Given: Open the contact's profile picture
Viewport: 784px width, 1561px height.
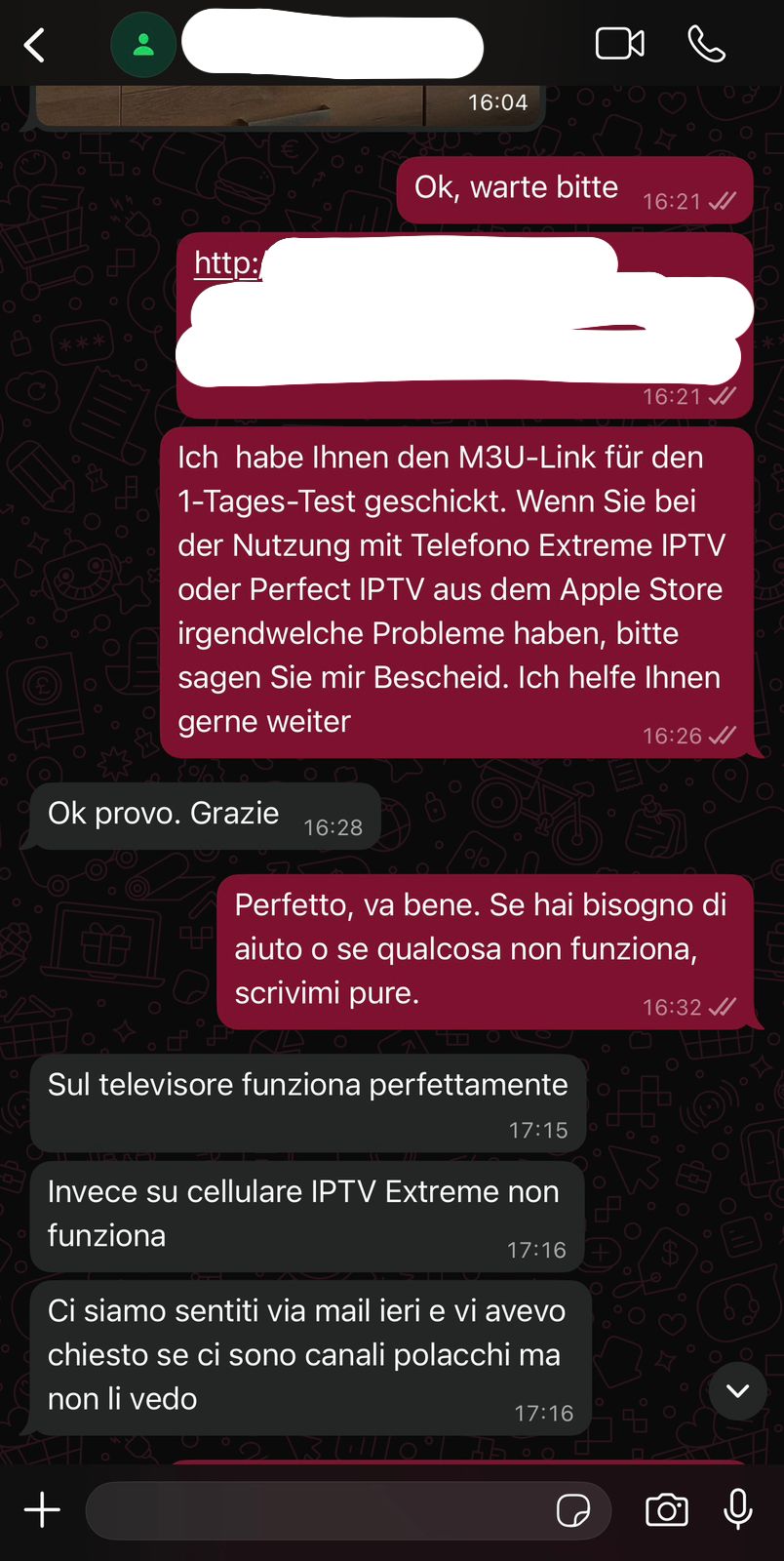Looking at the screenshot, I should [143, 44].
